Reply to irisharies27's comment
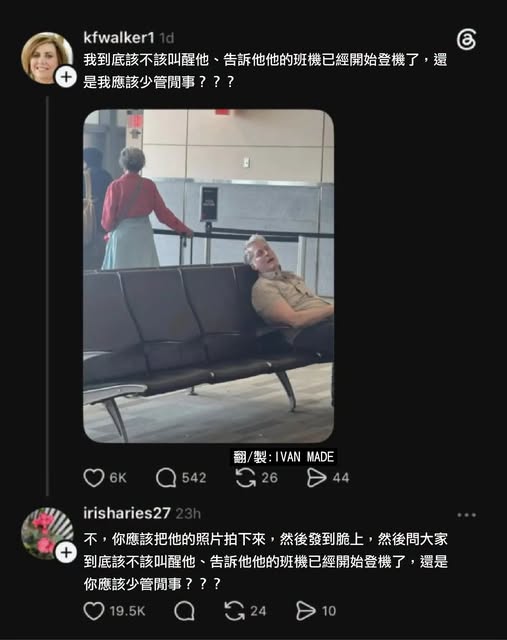The width and height of the screenshot is (507, 640). tap(185, 611)
